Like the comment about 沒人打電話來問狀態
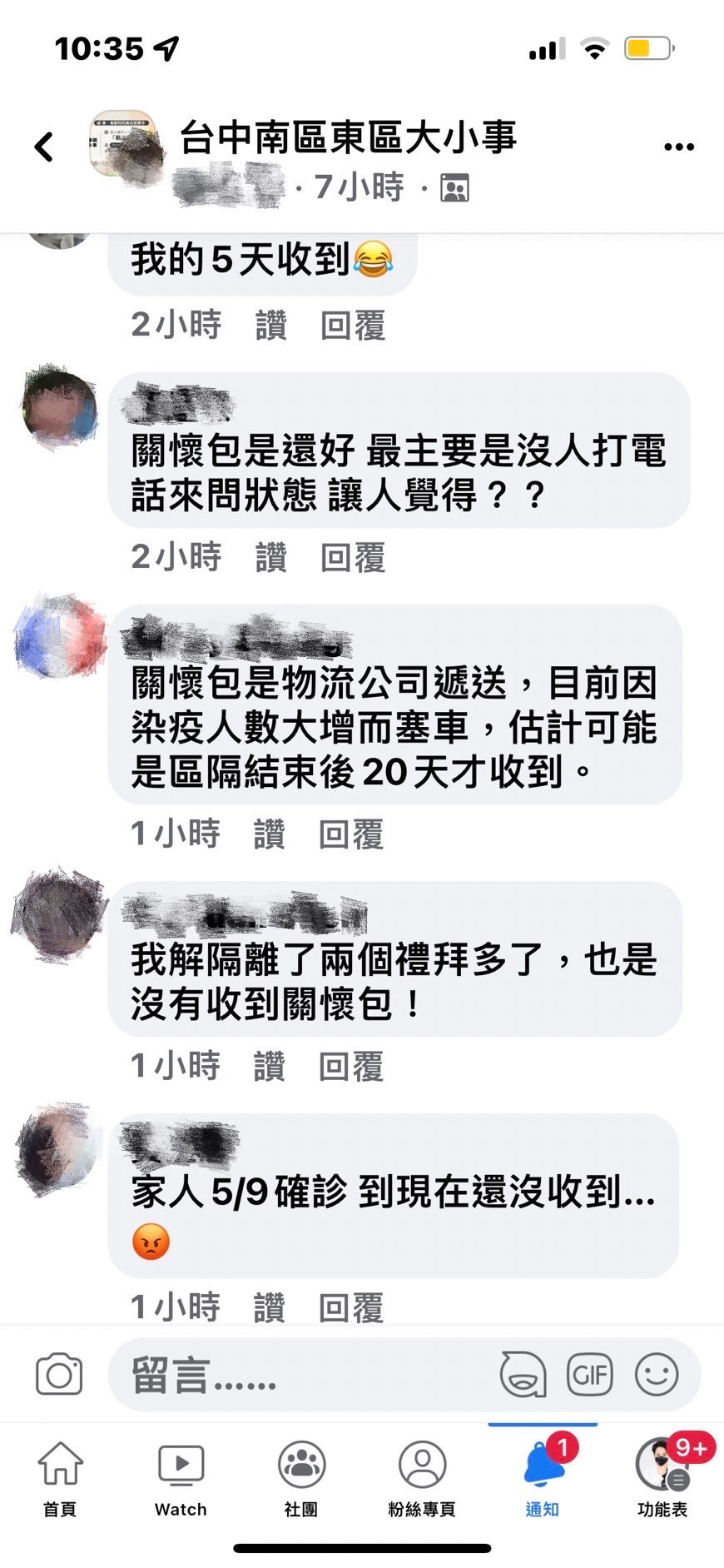 [270, 557]
